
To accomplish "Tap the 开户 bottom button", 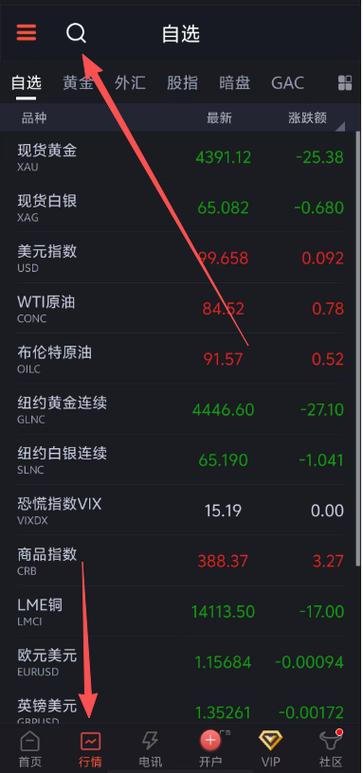I will [211, 749].
